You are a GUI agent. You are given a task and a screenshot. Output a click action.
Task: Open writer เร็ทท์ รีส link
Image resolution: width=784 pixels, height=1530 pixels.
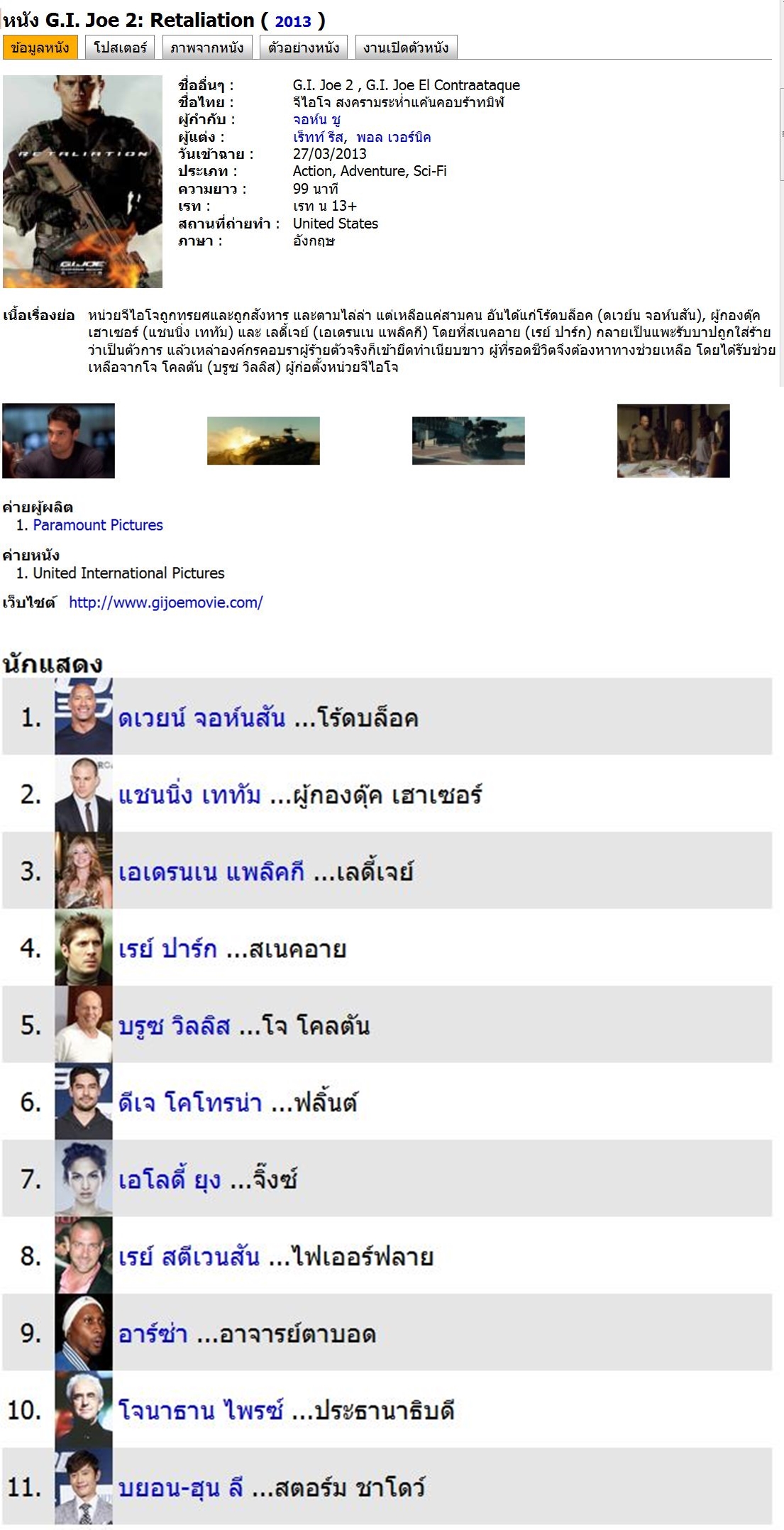click(318, 137)
